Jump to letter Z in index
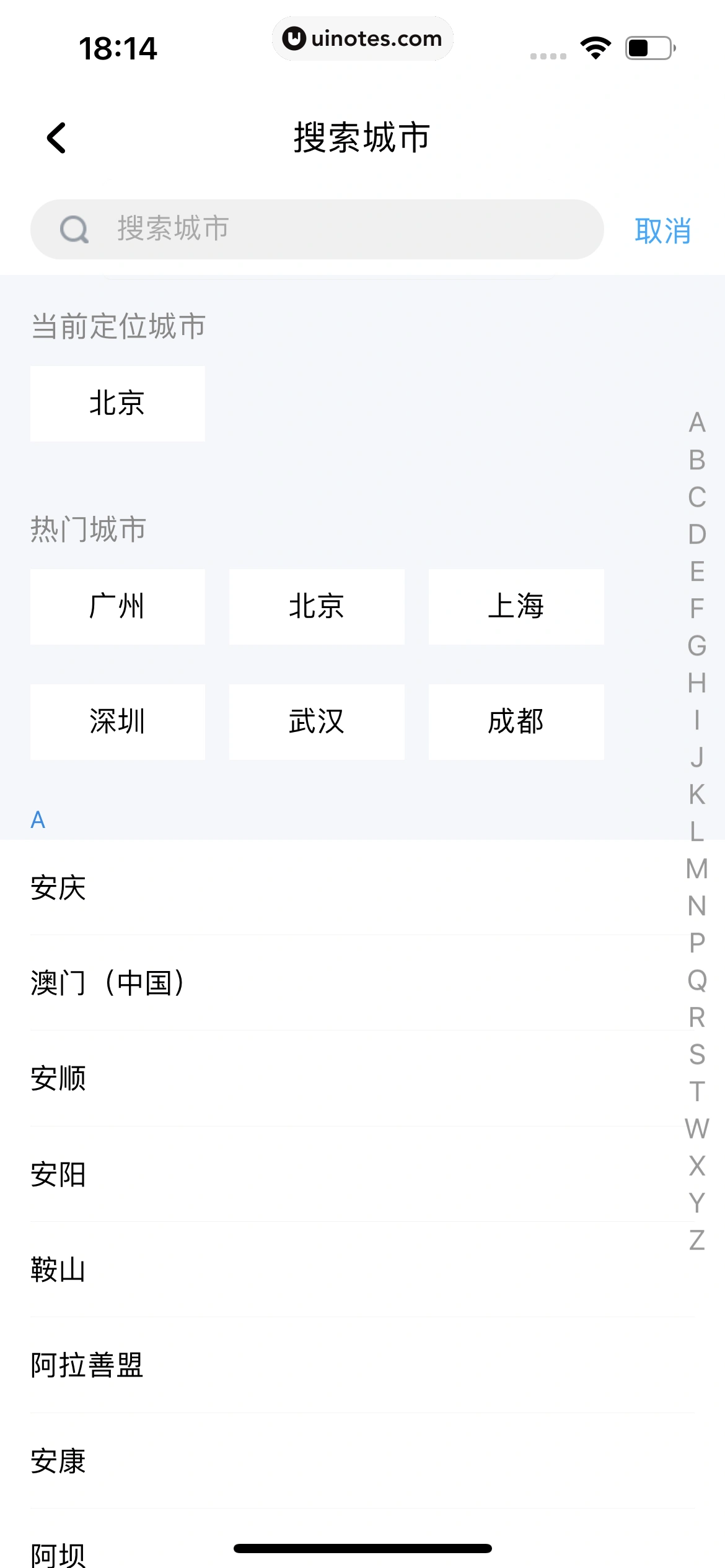The height and width of the screenshot is (1568, 725). click(696, 1240)
